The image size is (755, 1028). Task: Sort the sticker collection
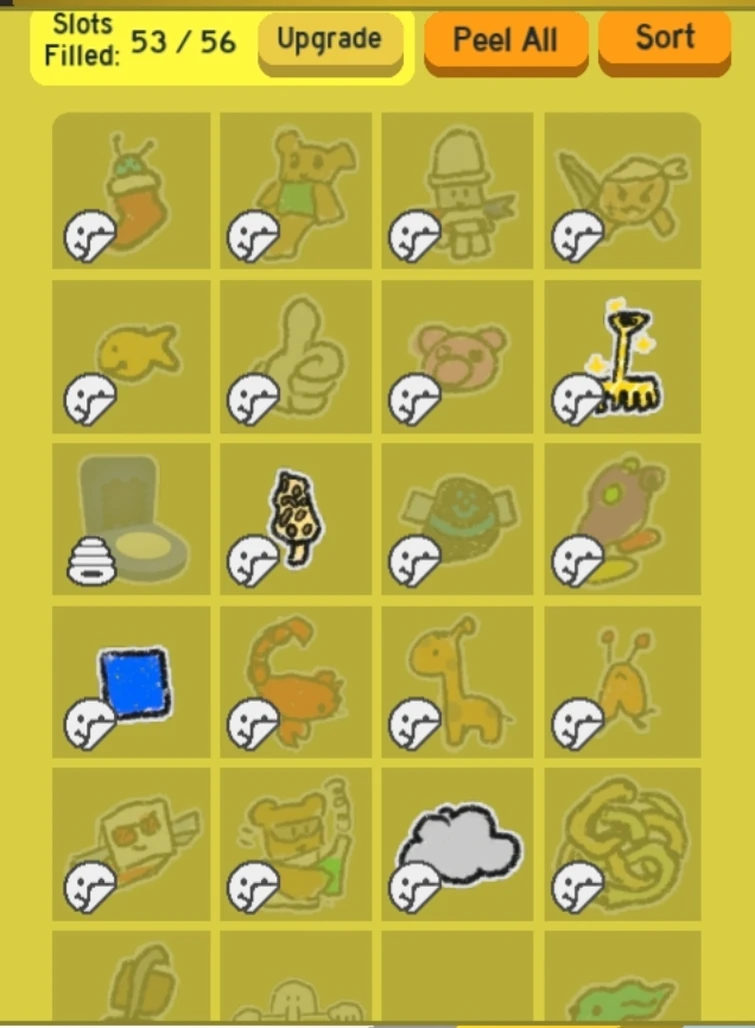pyautogui.click(x=664, y=39)
